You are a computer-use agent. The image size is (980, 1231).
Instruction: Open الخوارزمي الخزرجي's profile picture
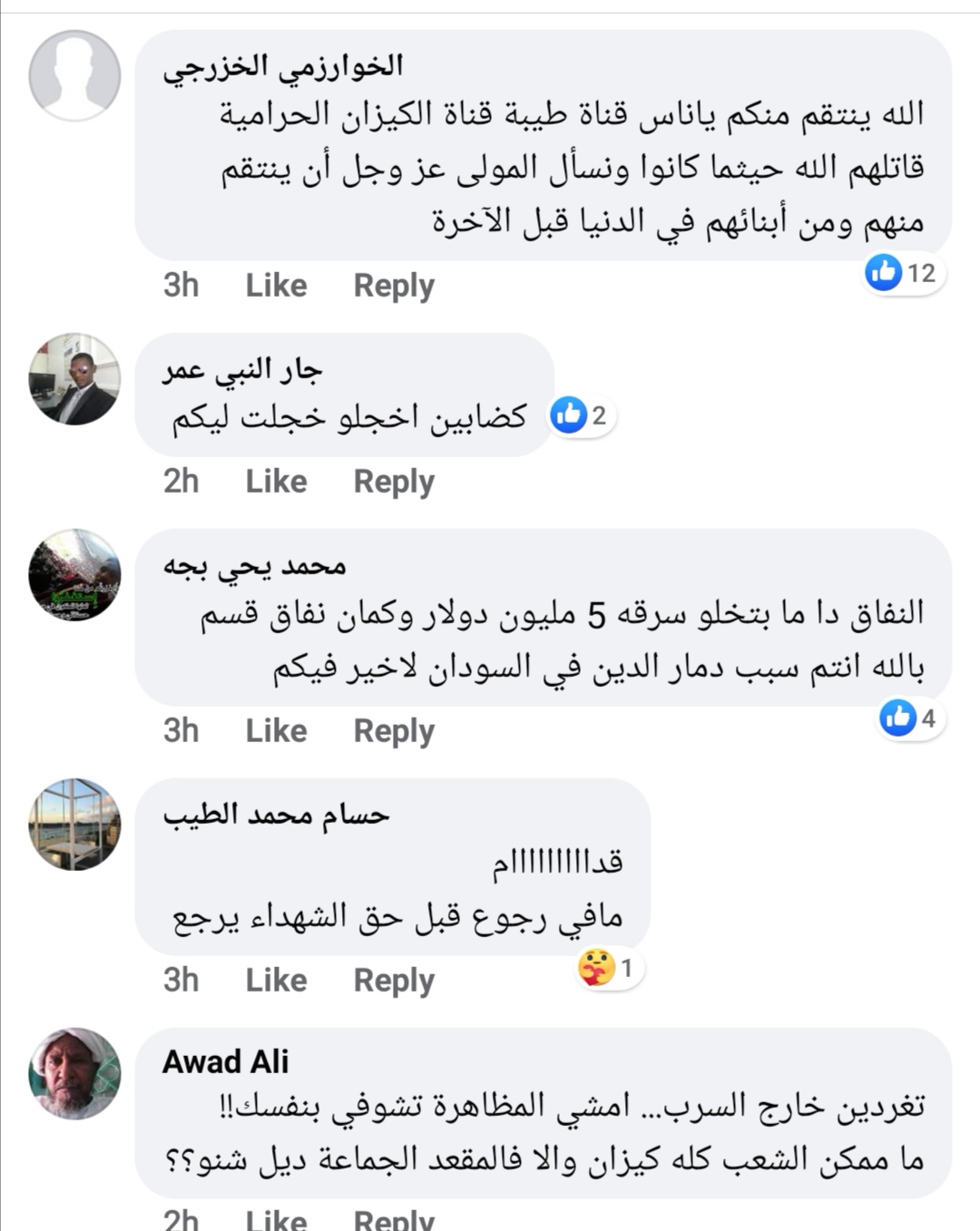click(74, 75)
